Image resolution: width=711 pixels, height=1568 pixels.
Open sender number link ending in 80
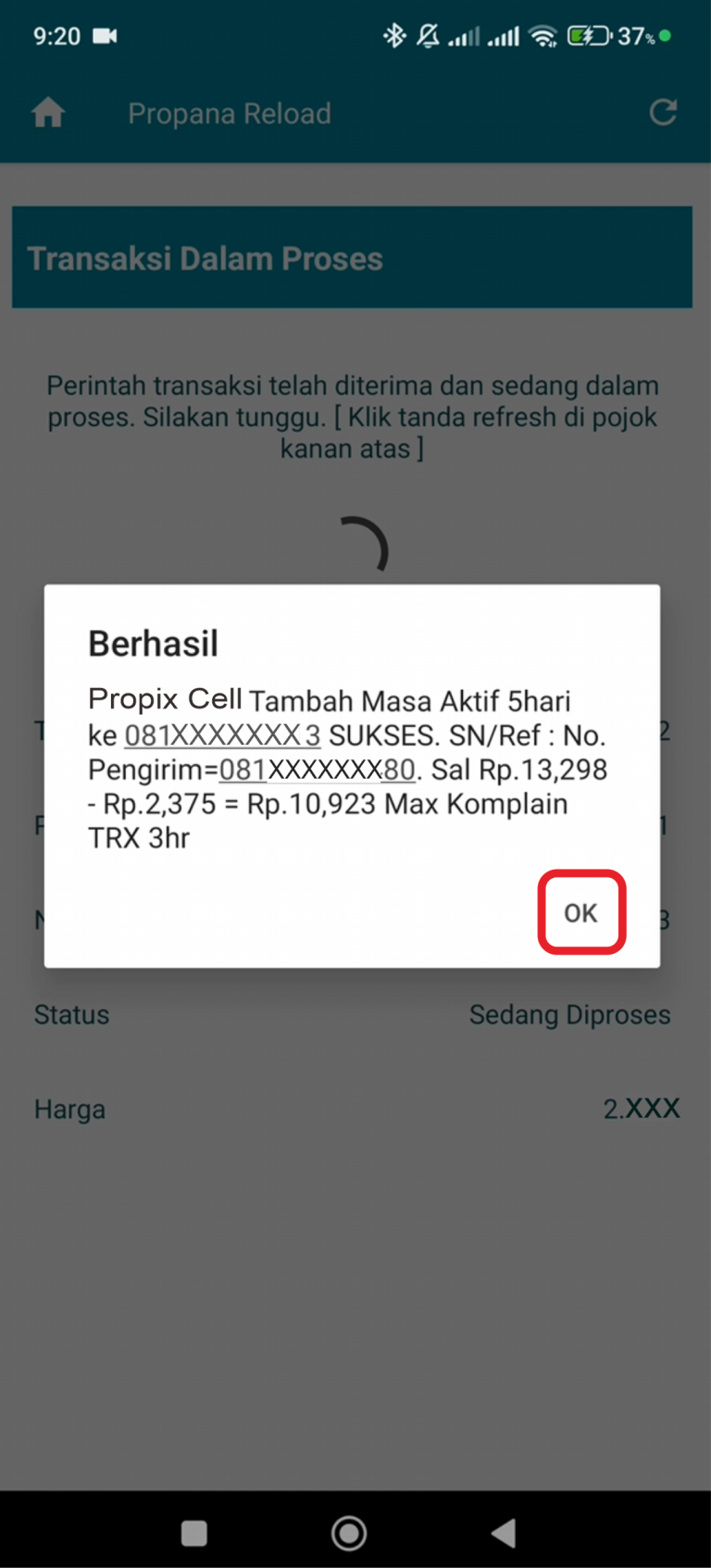click(x=317, y=770)
